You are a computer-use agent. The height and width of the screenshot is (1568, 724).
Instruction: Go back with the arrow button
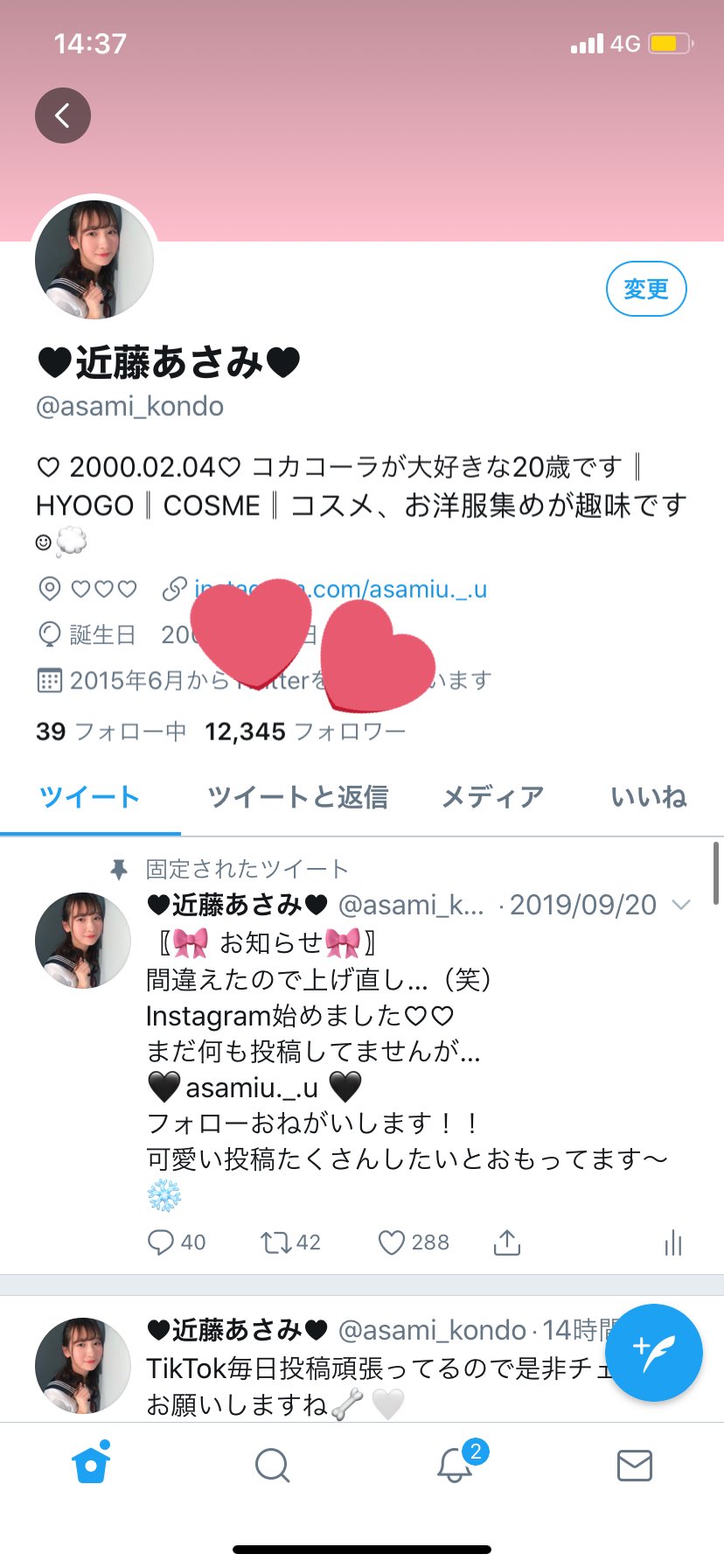coord(62,115)
